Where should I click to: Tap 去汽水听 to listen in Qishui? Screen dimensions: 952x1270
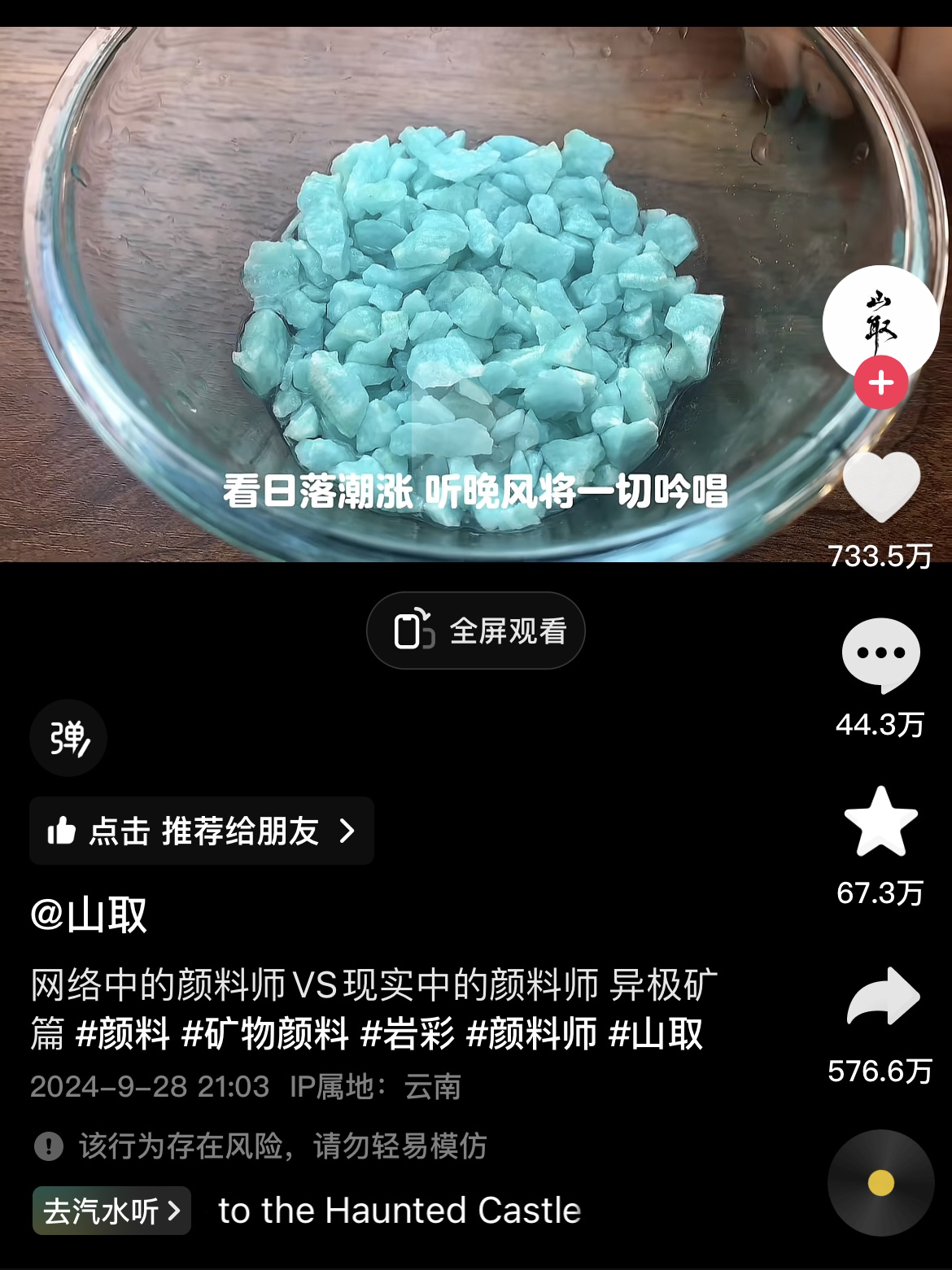click(x=111, y=1211)
